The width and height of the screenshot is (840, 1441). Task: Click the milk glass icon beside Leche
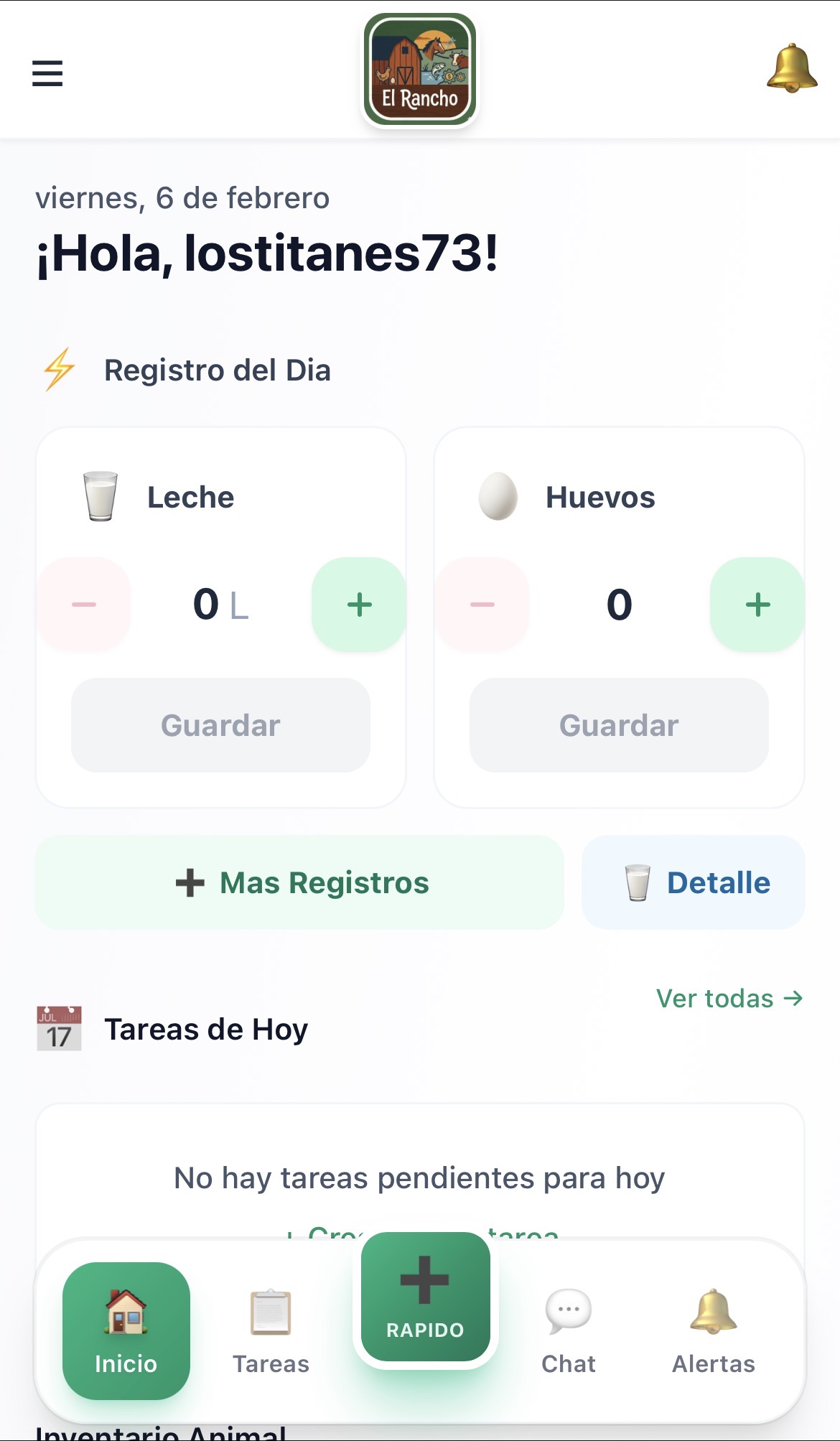(100, 496)
